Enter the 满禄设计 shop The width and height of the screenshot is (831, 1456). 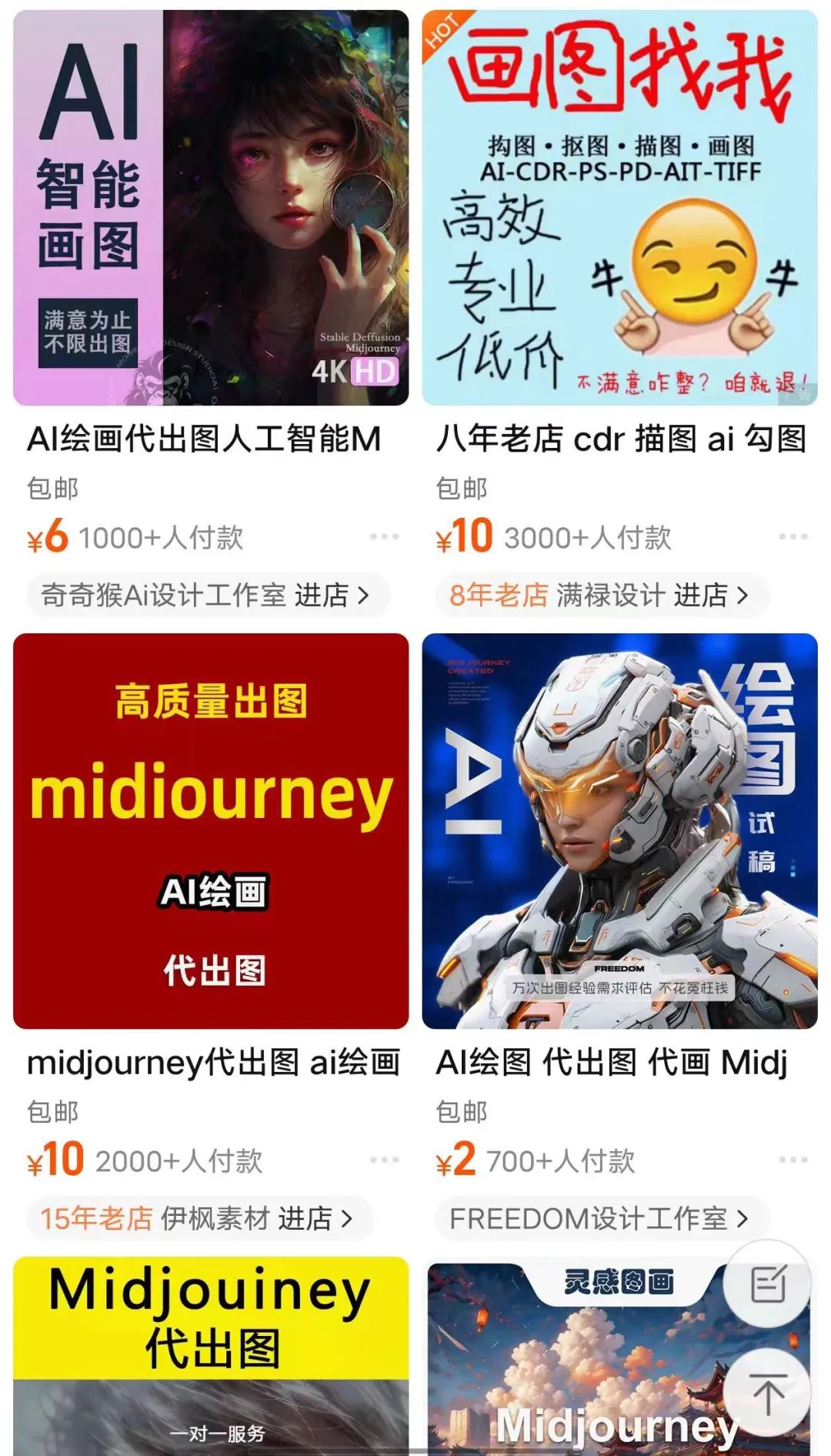[600, 595]
